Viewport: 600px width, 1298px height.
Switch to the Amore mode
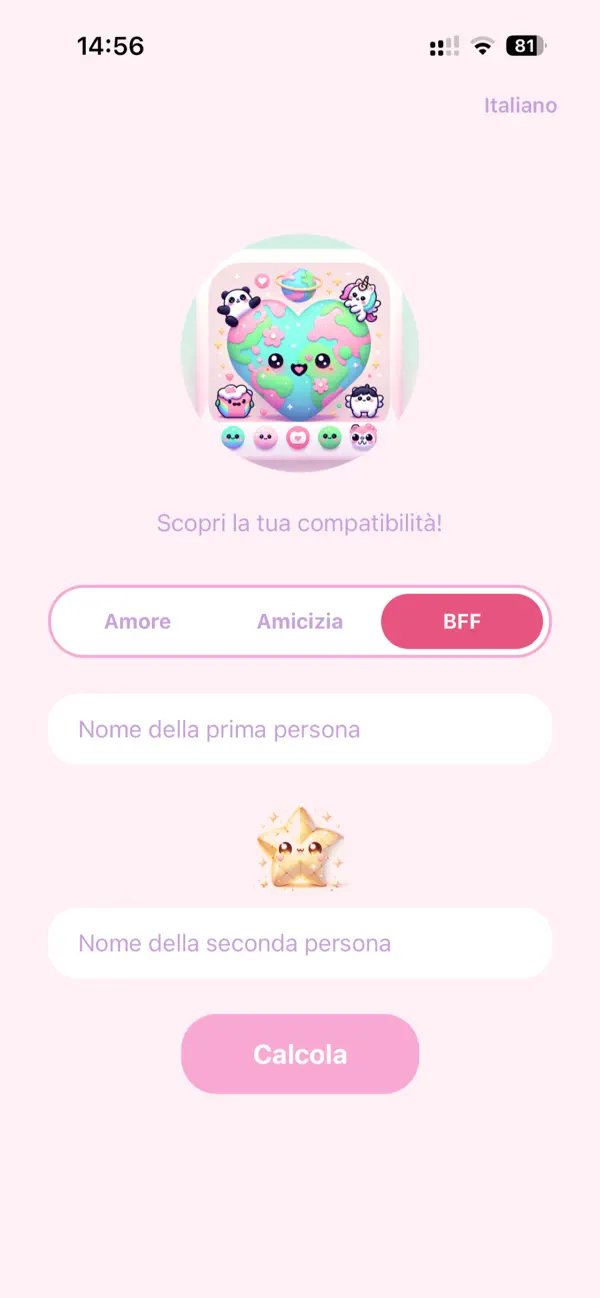click(x=138, y=621)
